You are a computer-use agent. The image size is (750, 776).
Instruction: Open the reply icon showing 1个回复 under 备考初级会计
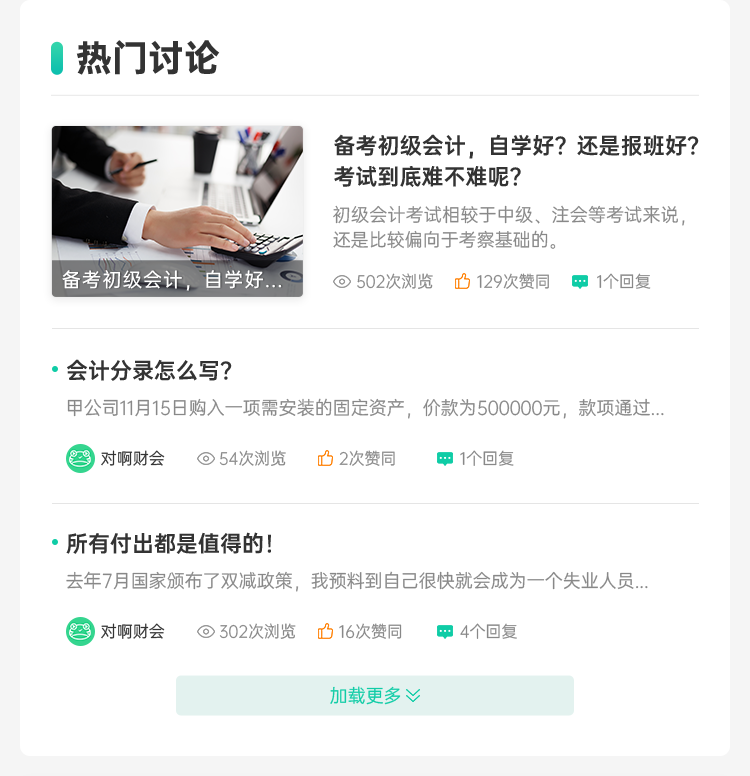coord(580,282)
